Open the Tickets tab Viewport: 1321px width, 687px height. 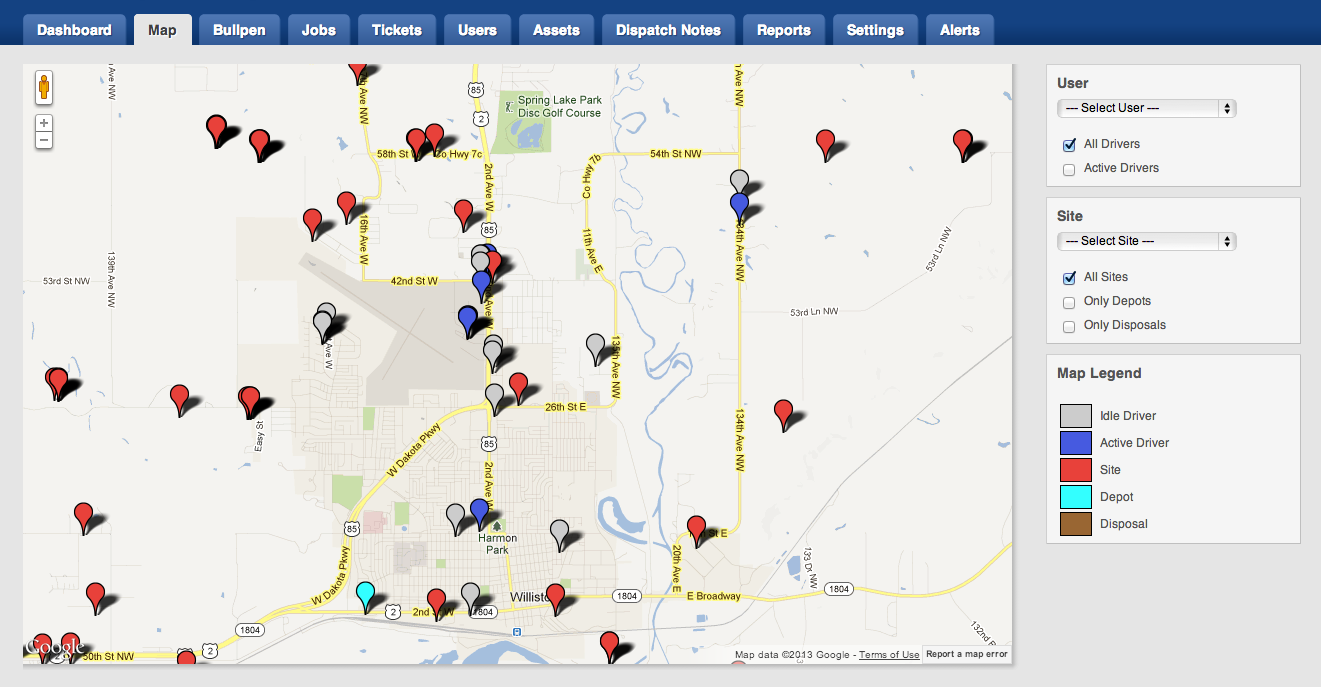coord(397,30)
